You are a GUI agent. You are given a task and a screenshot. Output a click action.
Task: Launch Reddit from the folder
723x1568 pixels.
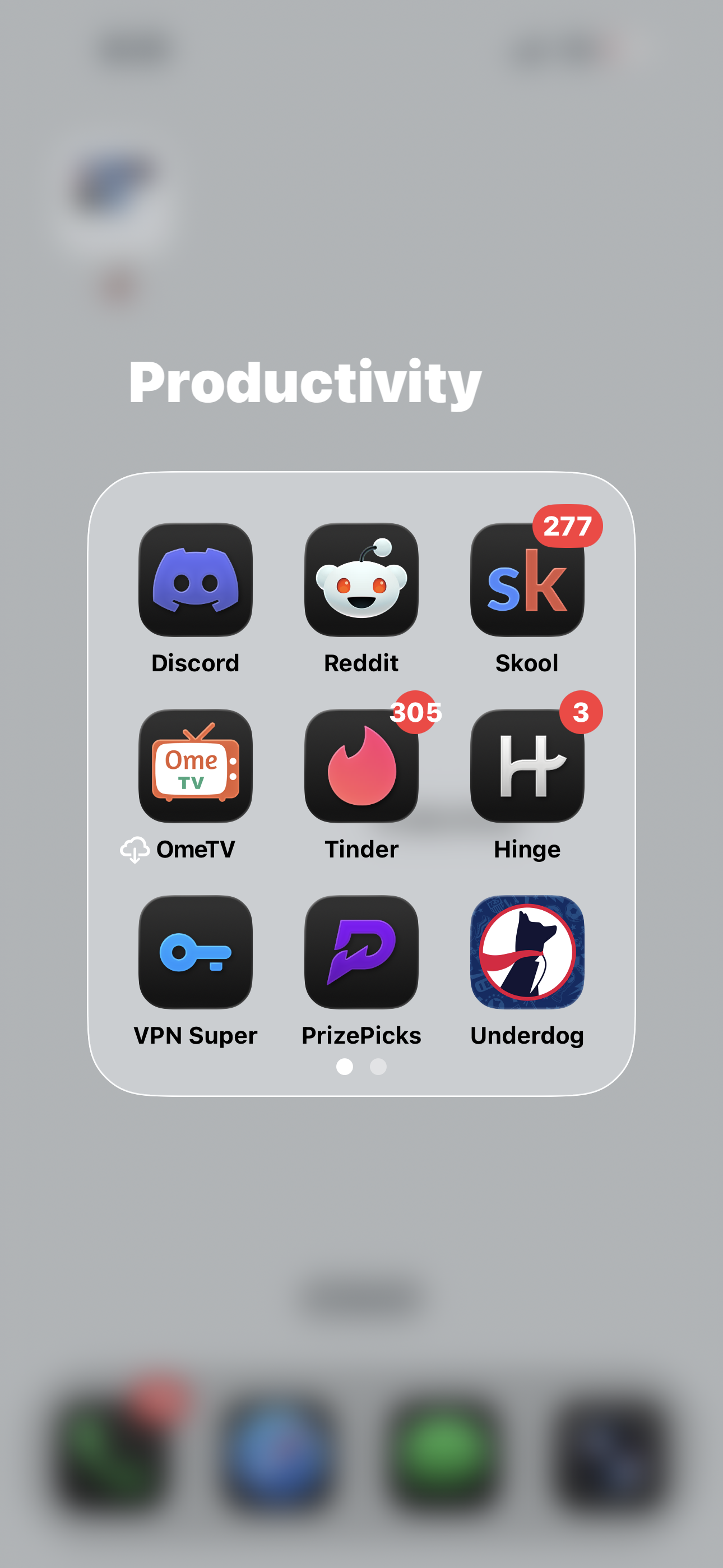click(361, 579)
